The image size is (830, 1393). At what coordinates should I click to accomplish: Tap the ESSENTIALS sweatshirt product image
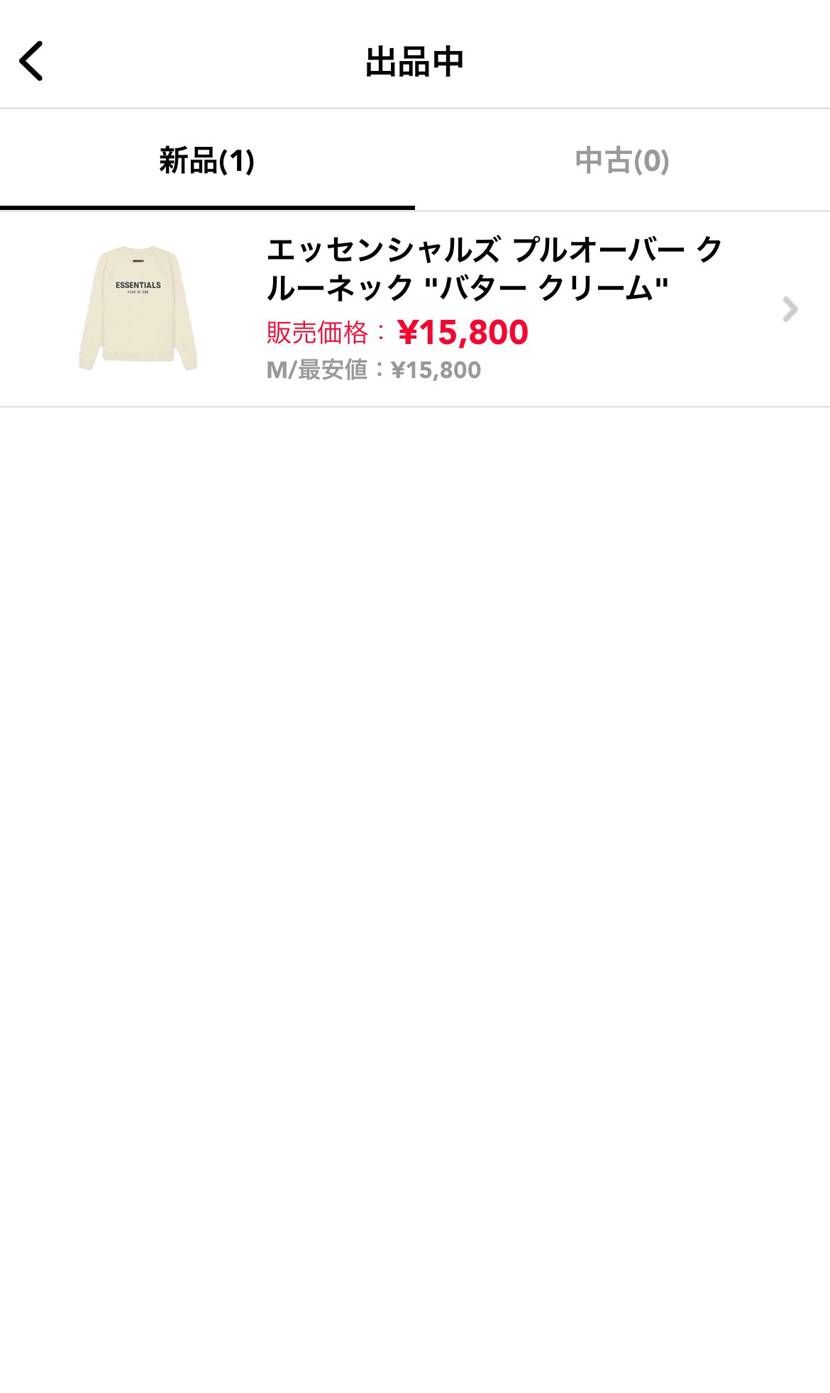tap(138, 308)
